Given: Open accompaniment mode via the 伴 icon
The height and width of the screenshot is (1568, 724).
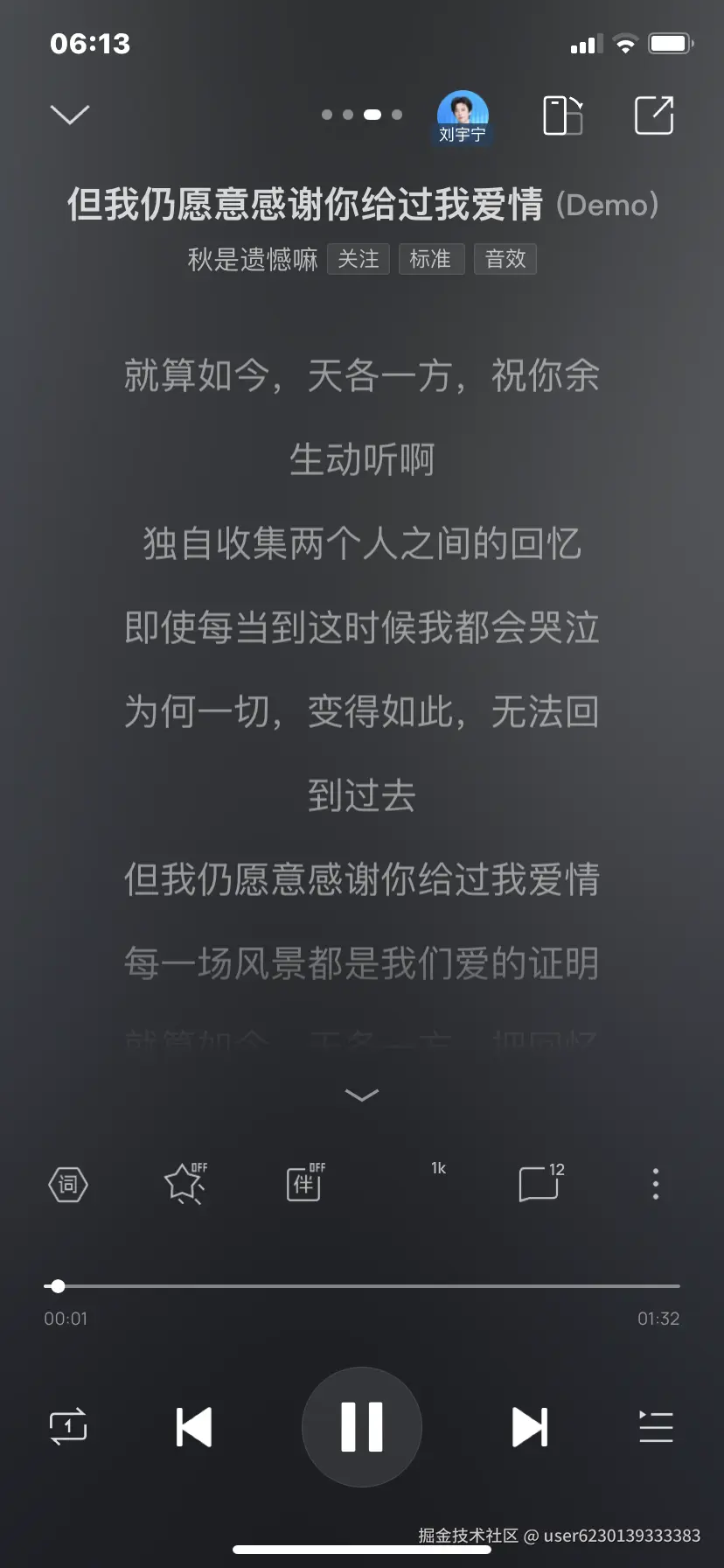Looking at the screenshot, I should click(x=303, y=1184).
